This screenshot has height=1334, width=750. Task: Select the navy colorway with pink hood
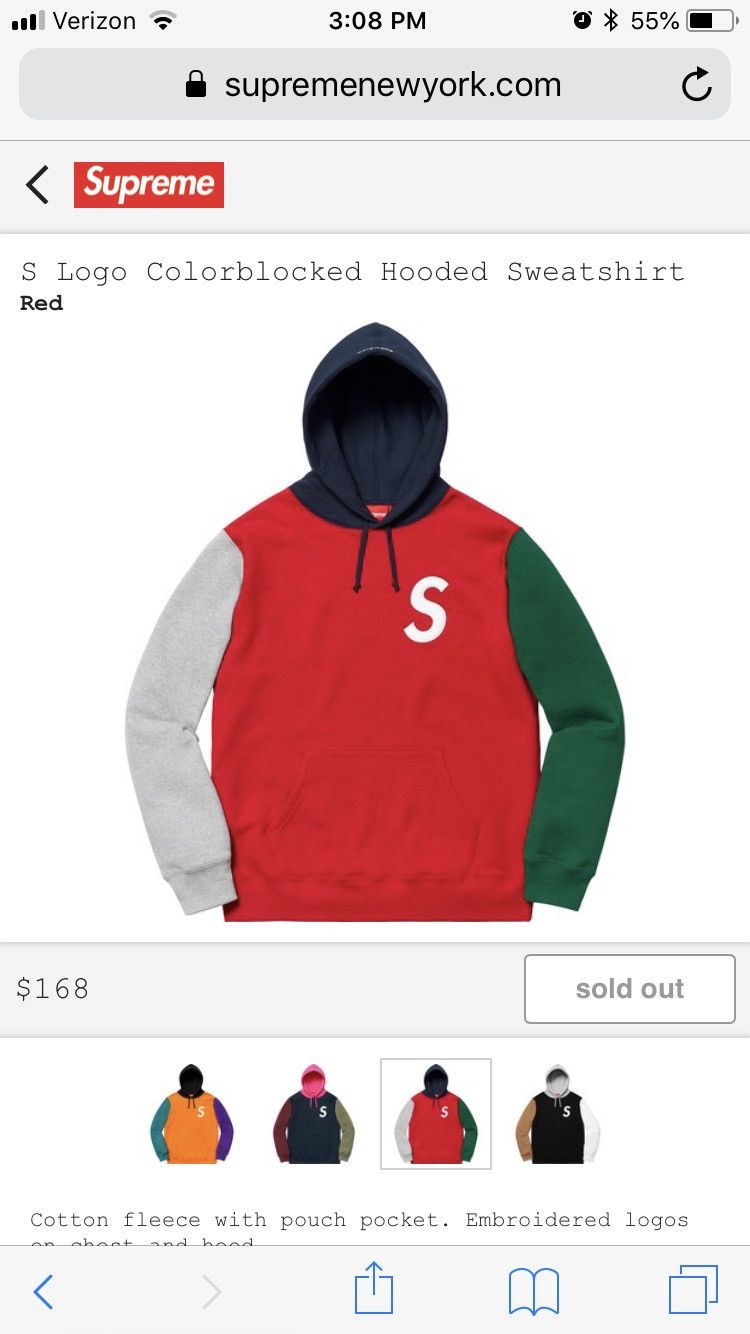314,1113
